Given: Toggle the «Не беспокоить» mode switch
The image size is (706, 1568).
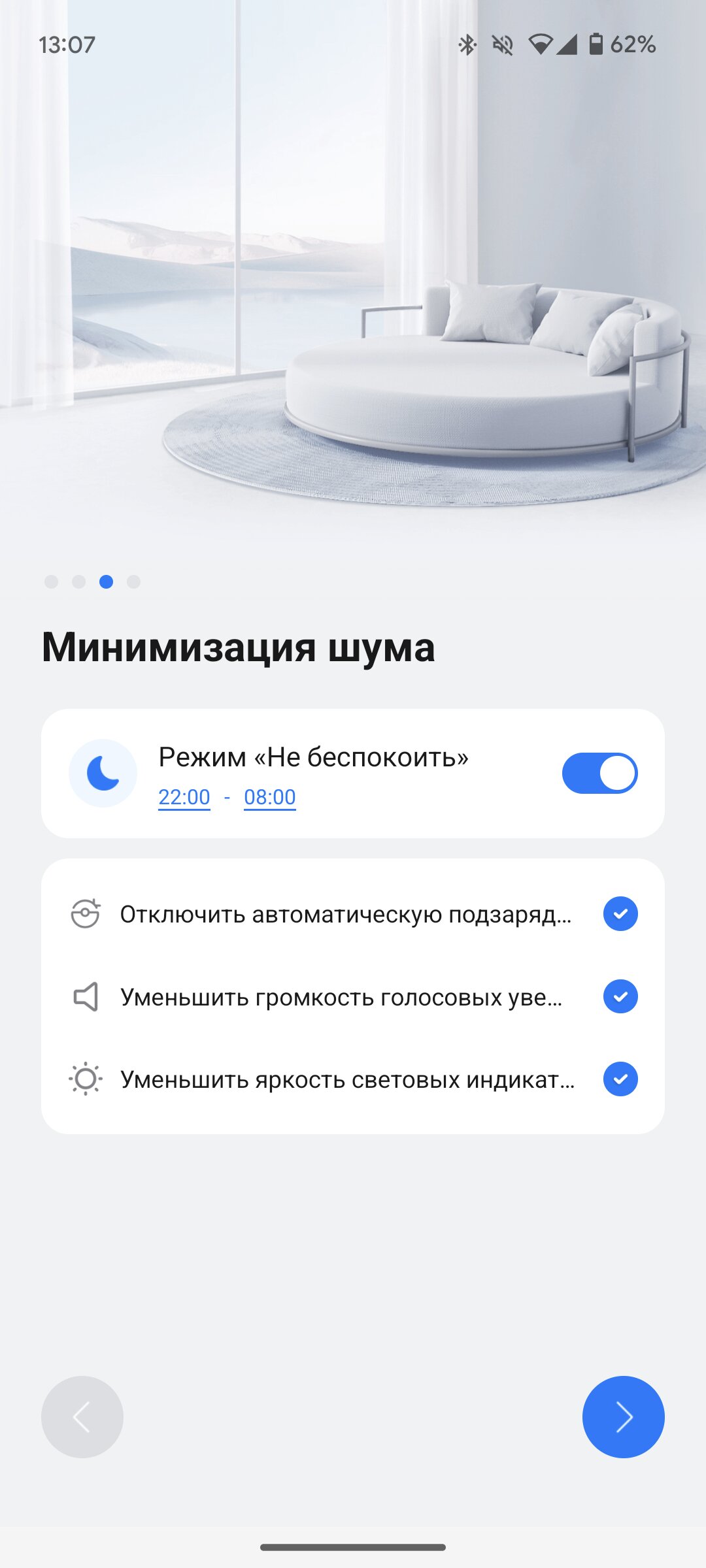Looking at the screenshot, I should (599, 773).
